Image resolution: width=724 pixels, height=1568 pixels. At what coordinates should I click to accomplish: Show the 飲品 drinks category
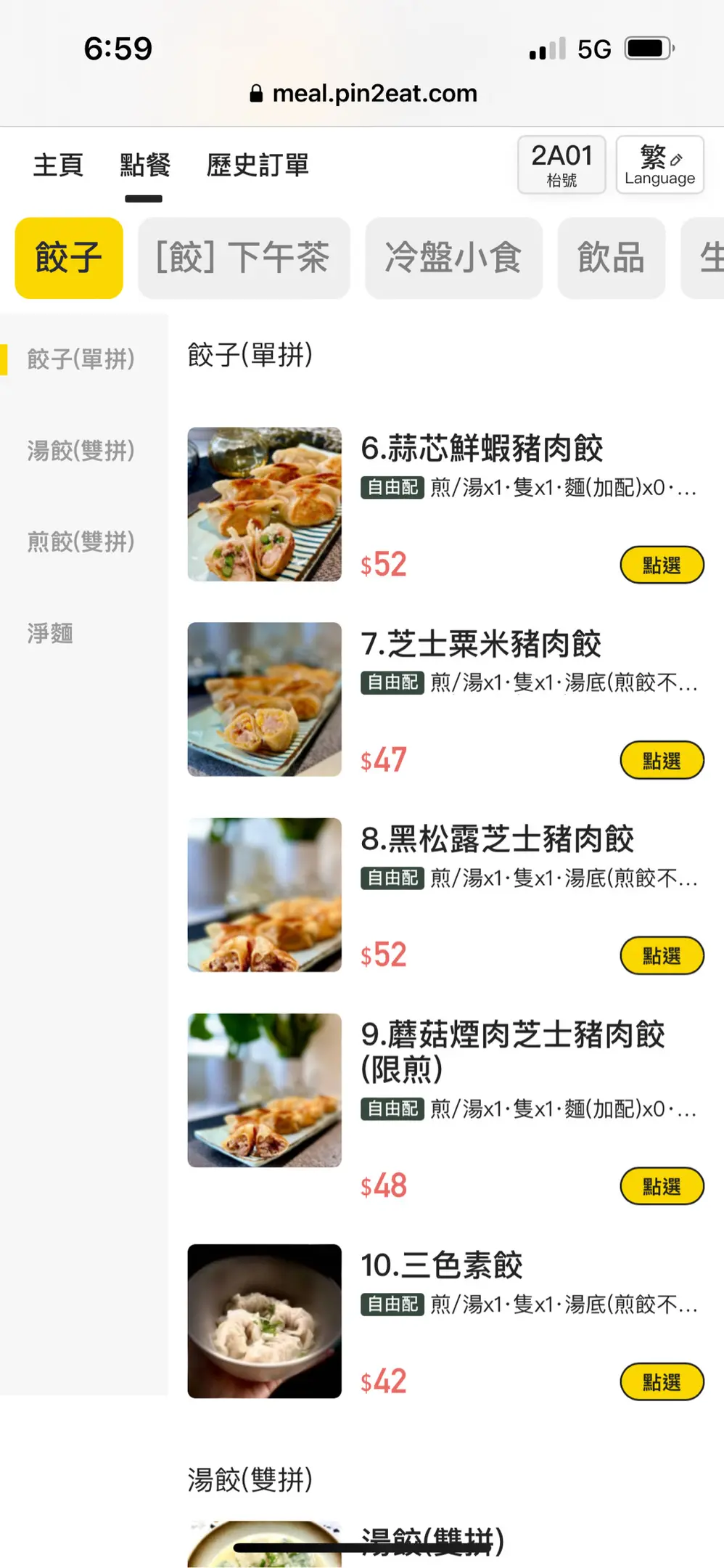611,258
